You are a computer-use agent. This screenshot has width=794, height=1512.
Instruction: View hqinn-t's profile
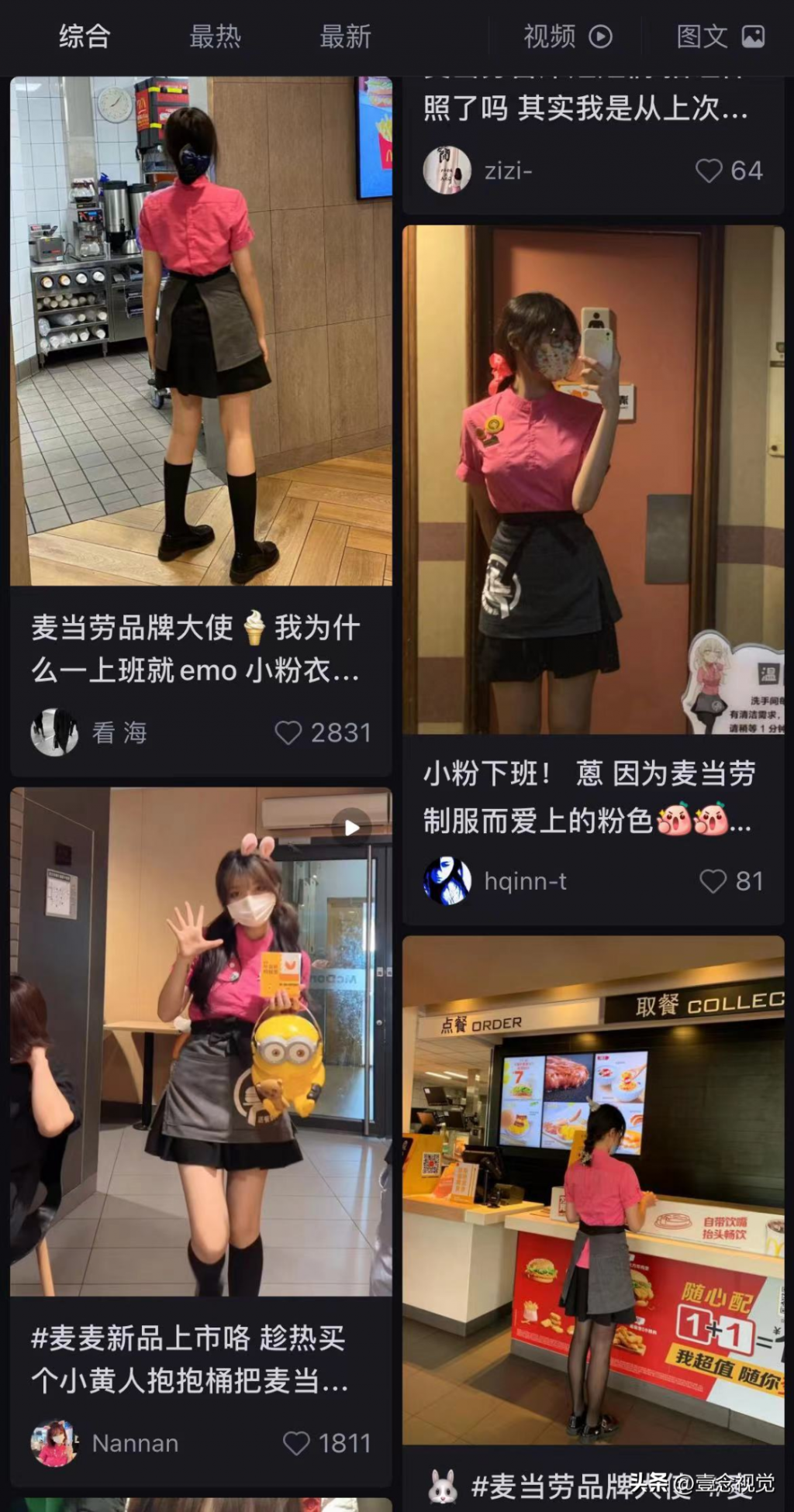pos(447,881)
